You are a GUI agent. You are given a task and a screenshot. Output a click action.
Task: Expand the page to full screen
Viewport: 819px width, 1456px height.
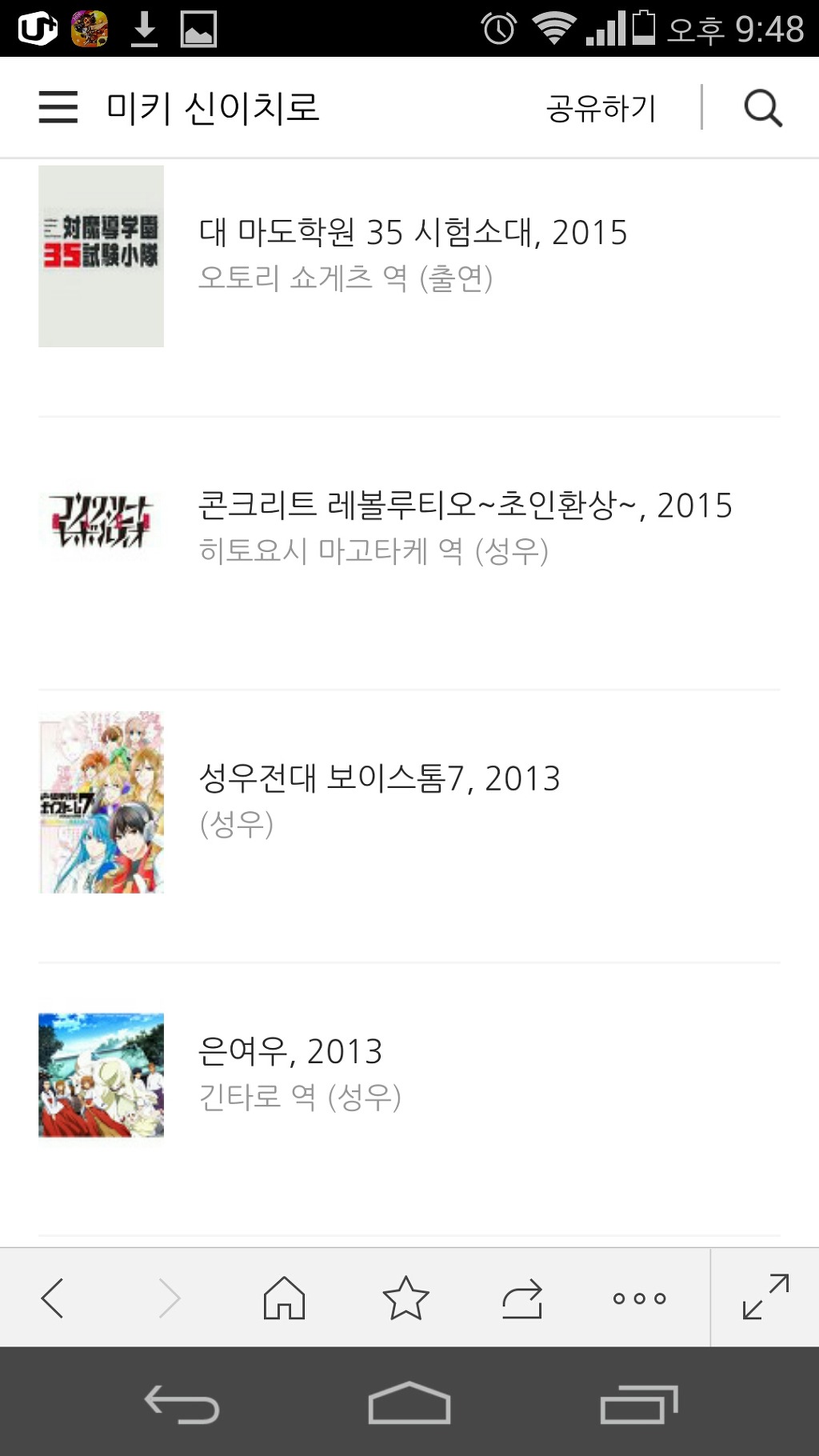(x=765, y=1298)
